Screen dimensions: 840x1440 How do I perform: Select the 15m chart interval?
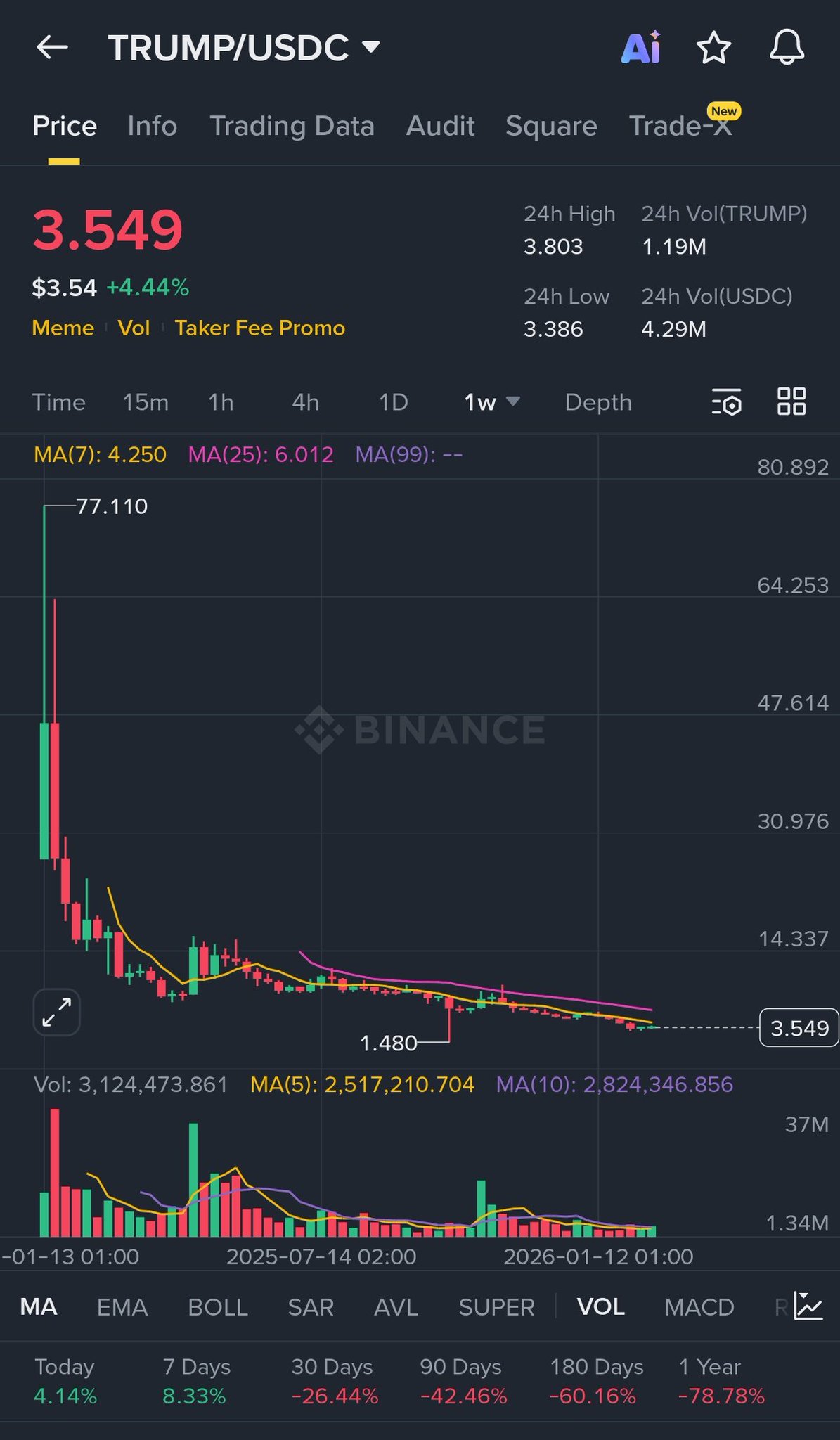tap(146, 402)
